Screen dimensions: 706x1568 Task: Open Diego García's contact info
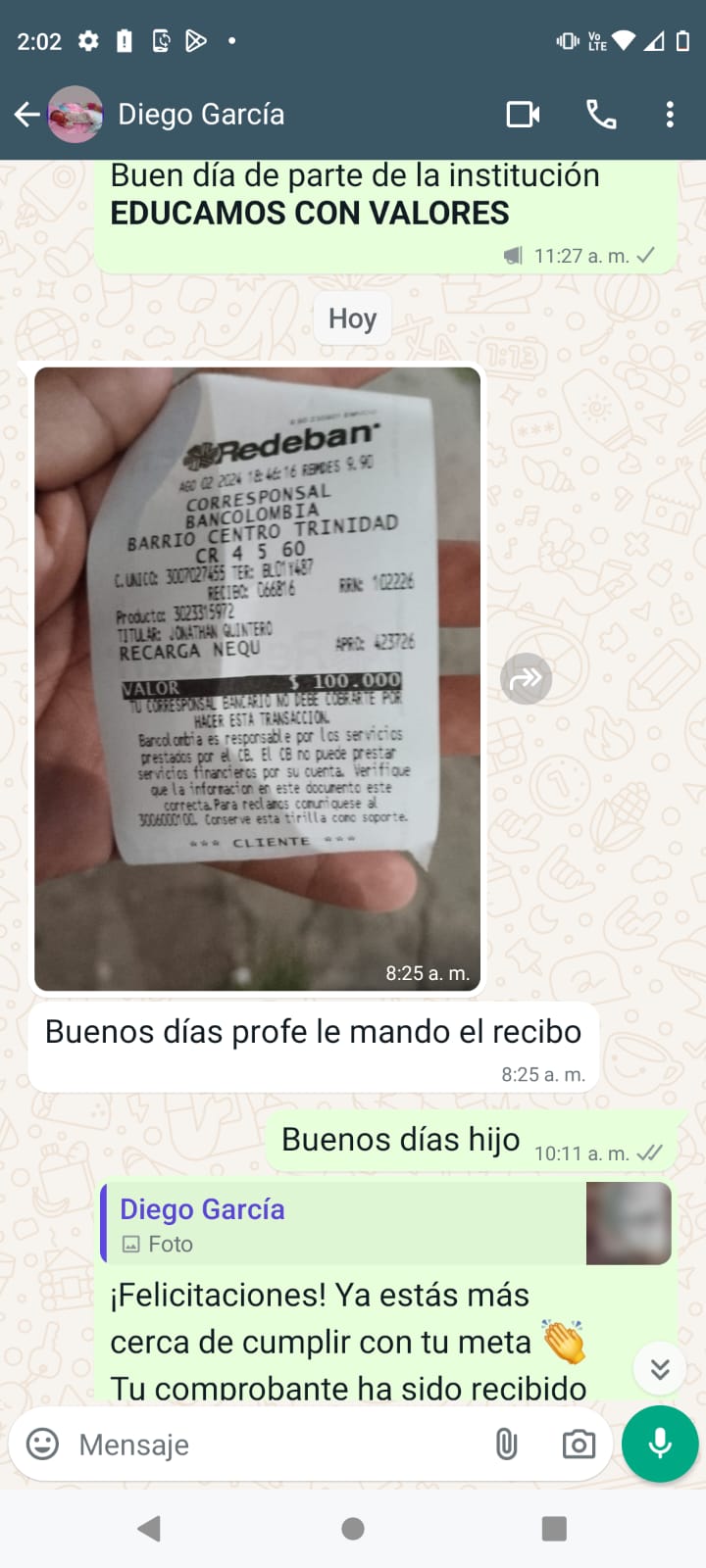(202, 116)
